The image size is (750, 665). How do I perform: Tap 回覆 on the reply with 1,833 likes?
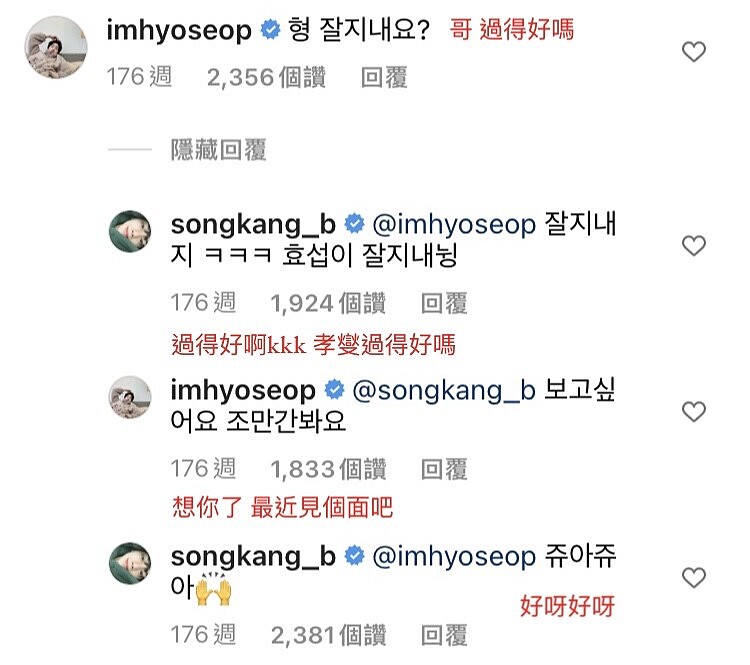coord(444,468)
